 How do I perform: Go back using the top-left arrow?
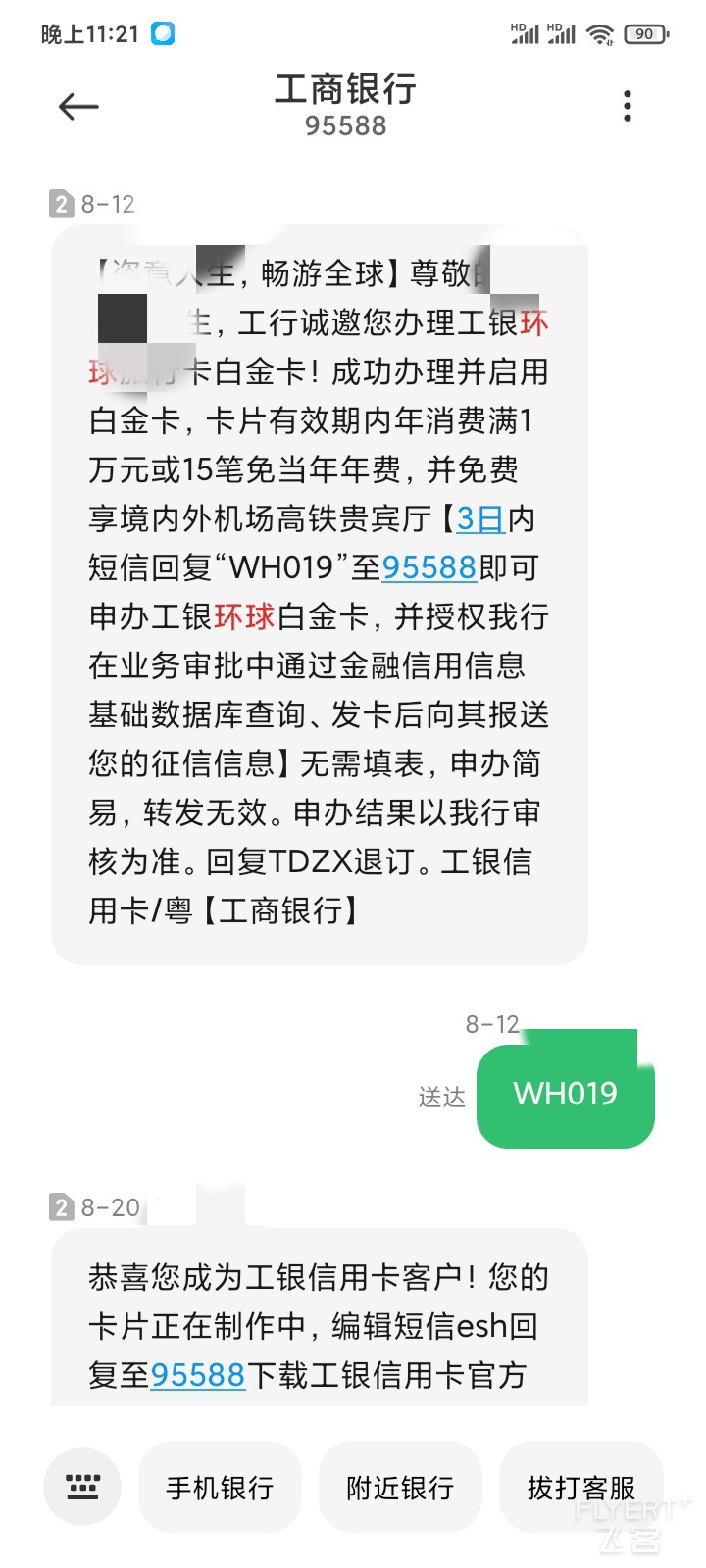[x=78, y=106]
